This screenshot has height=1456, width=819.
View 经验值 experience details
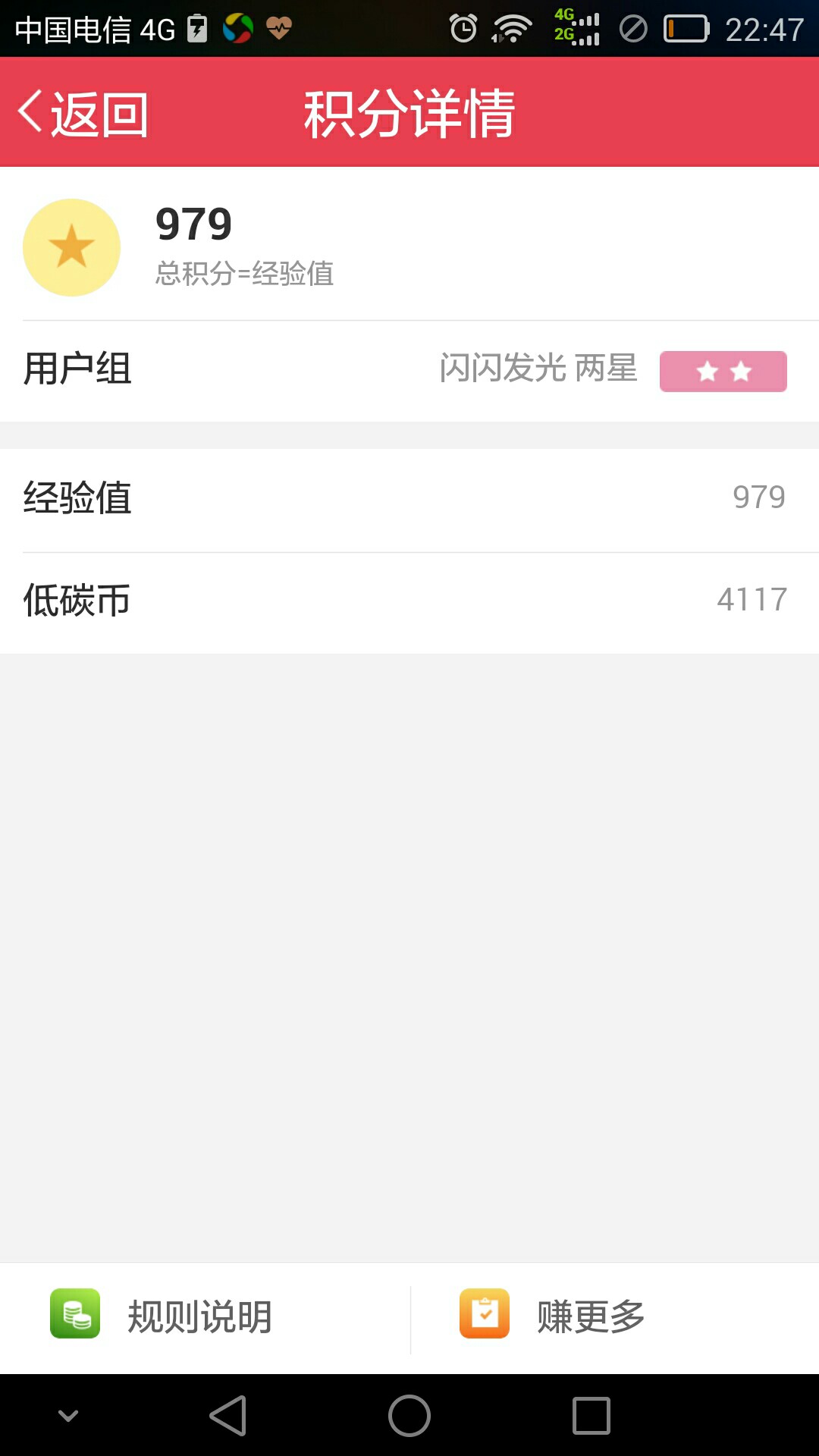[409, 498]
